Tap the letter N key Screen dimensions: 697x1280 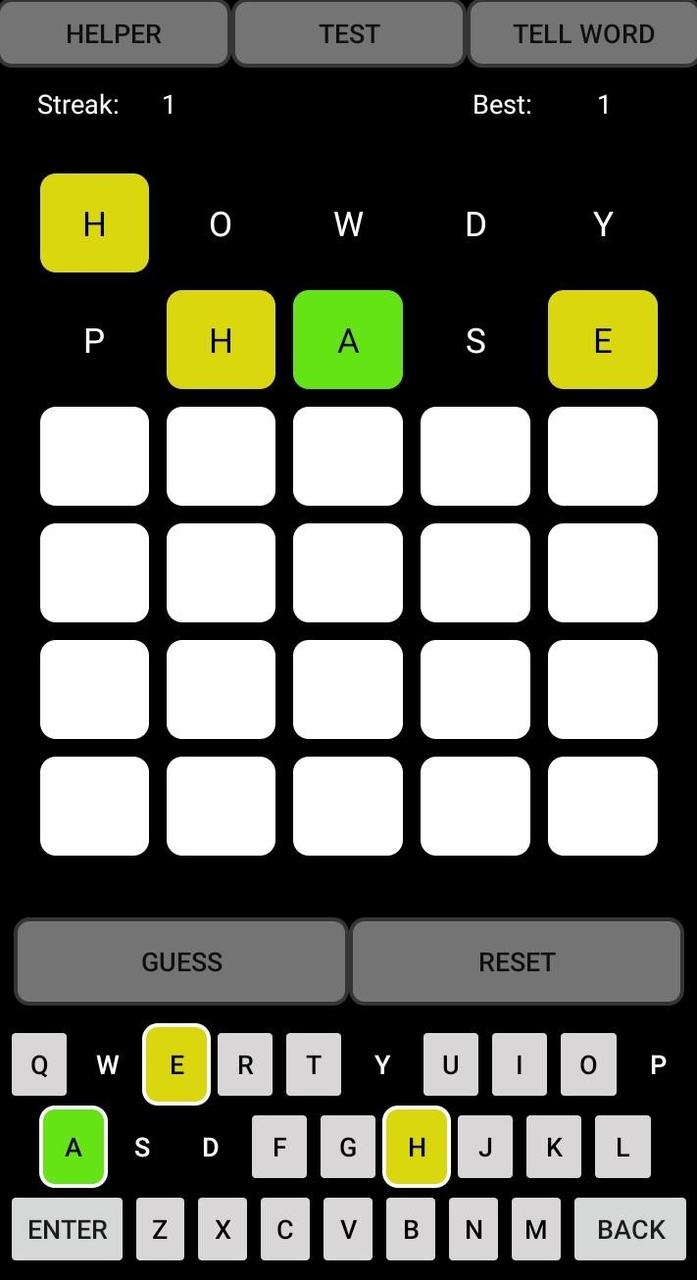(473, 1229)
